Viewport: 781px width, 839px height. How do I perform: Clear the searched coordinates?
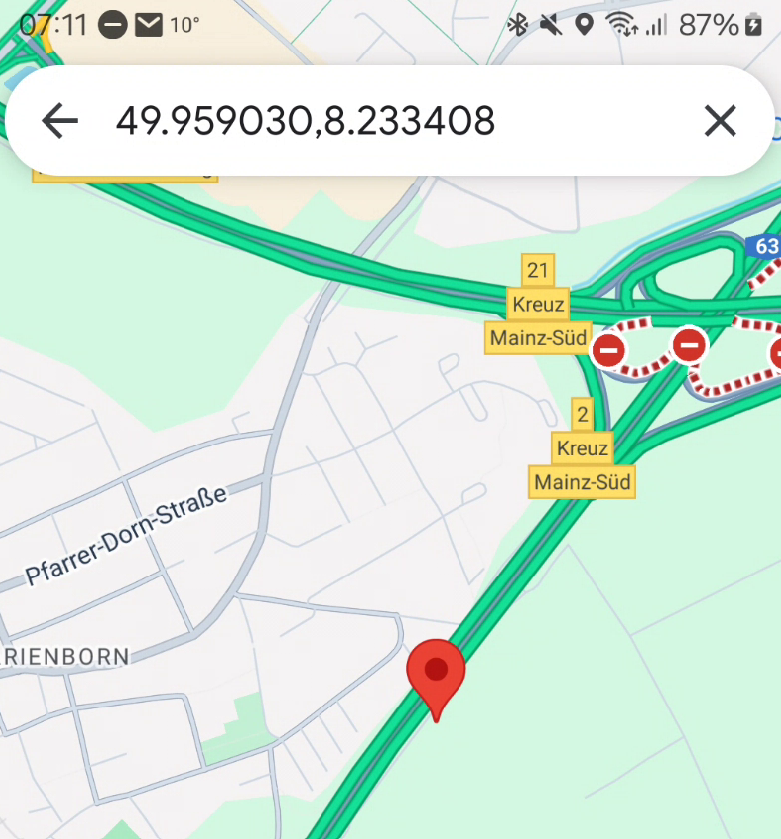(720, 121)
